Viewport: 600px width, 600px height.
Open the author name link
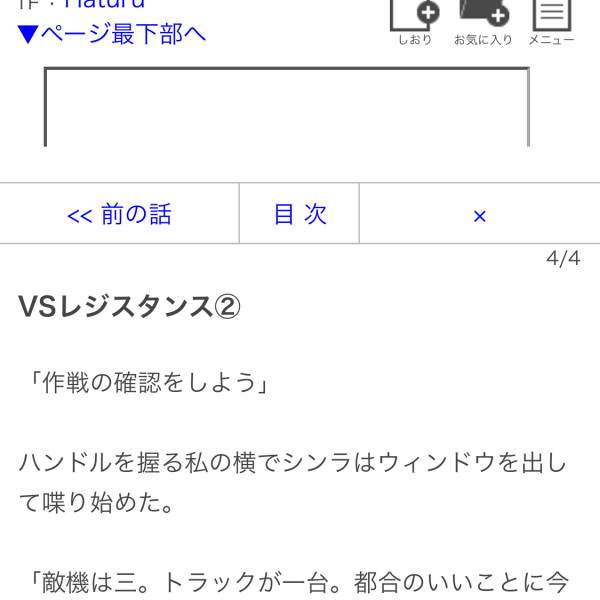pos(104,4)
